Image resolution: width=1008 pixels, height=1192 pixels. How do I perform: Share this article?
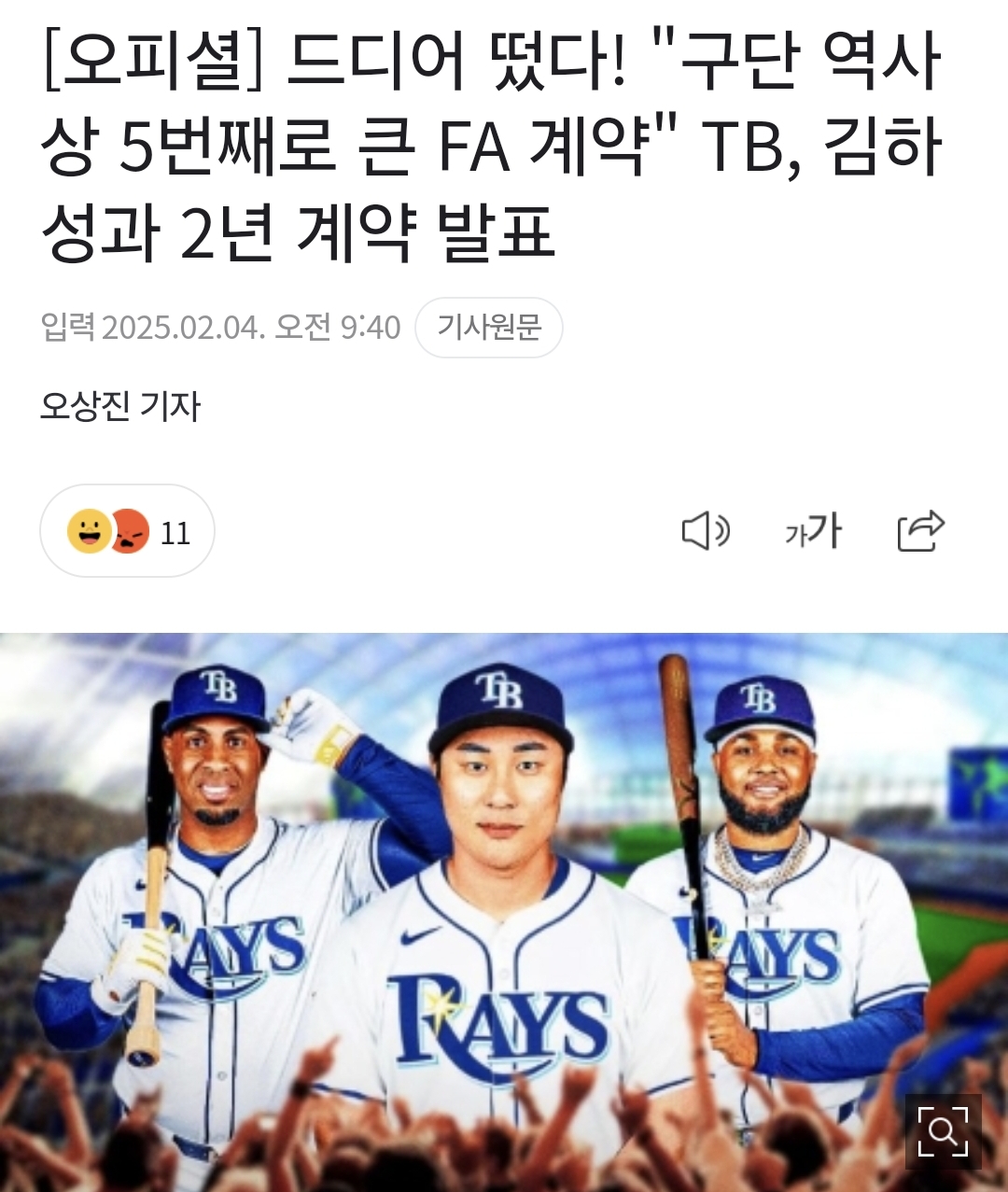click(x=920, y=531)
